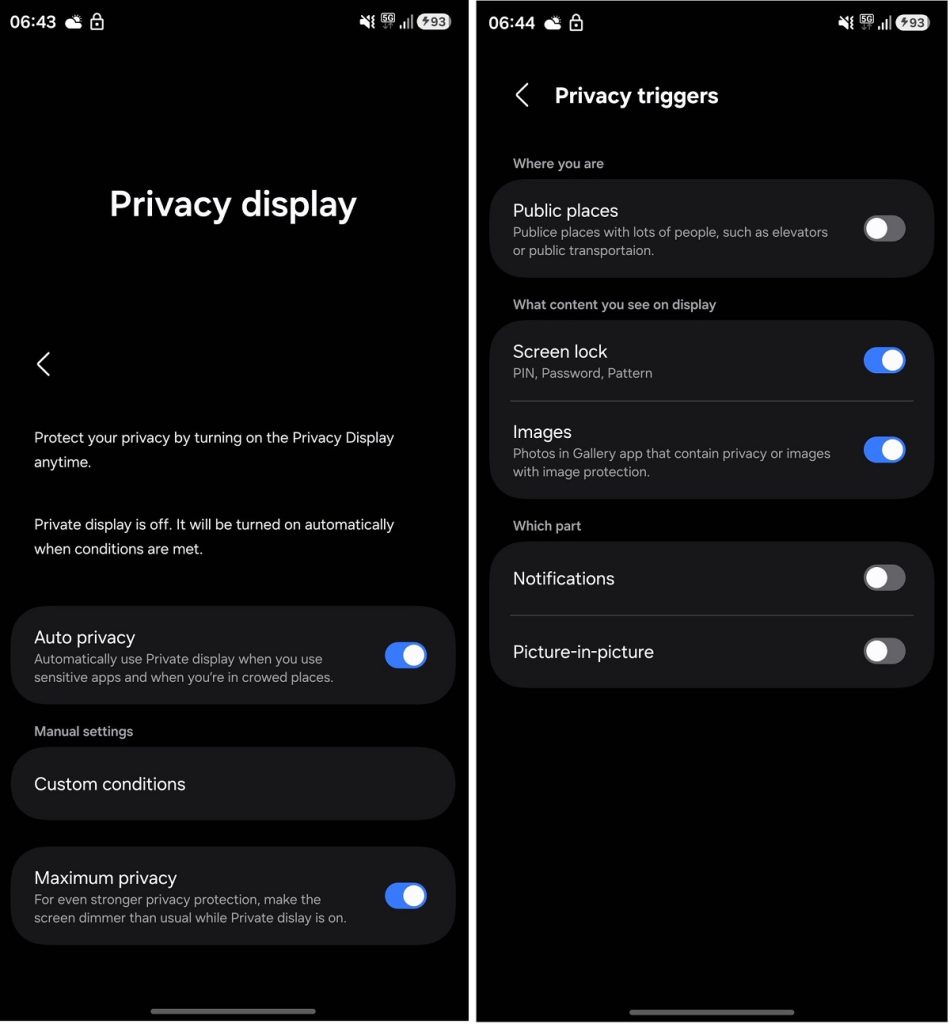Turn off Auto privacy switch
950x1024 pixels.
click(x=405, y=655)
